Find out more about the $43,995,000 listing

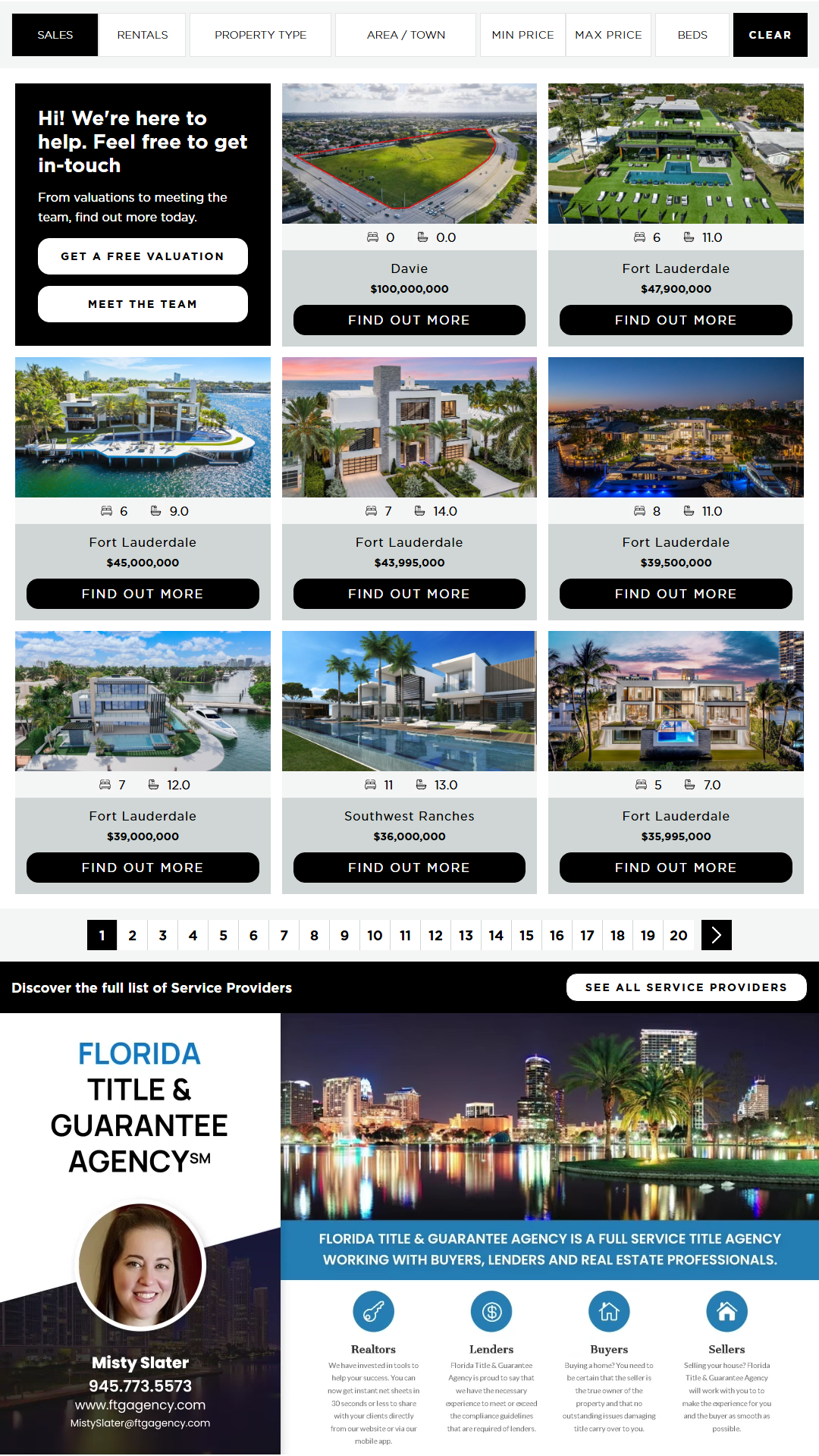tap(409, 594)
